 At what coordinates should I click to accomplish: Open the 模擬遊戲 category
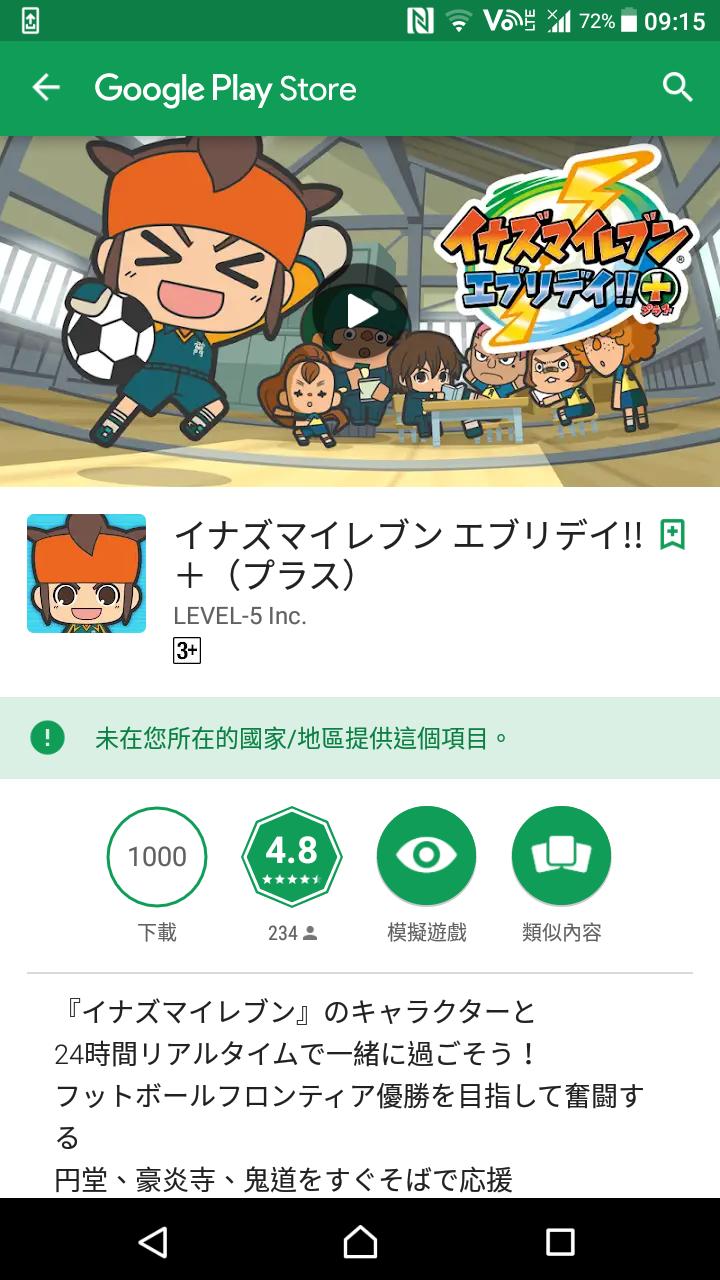pos(427,857)
